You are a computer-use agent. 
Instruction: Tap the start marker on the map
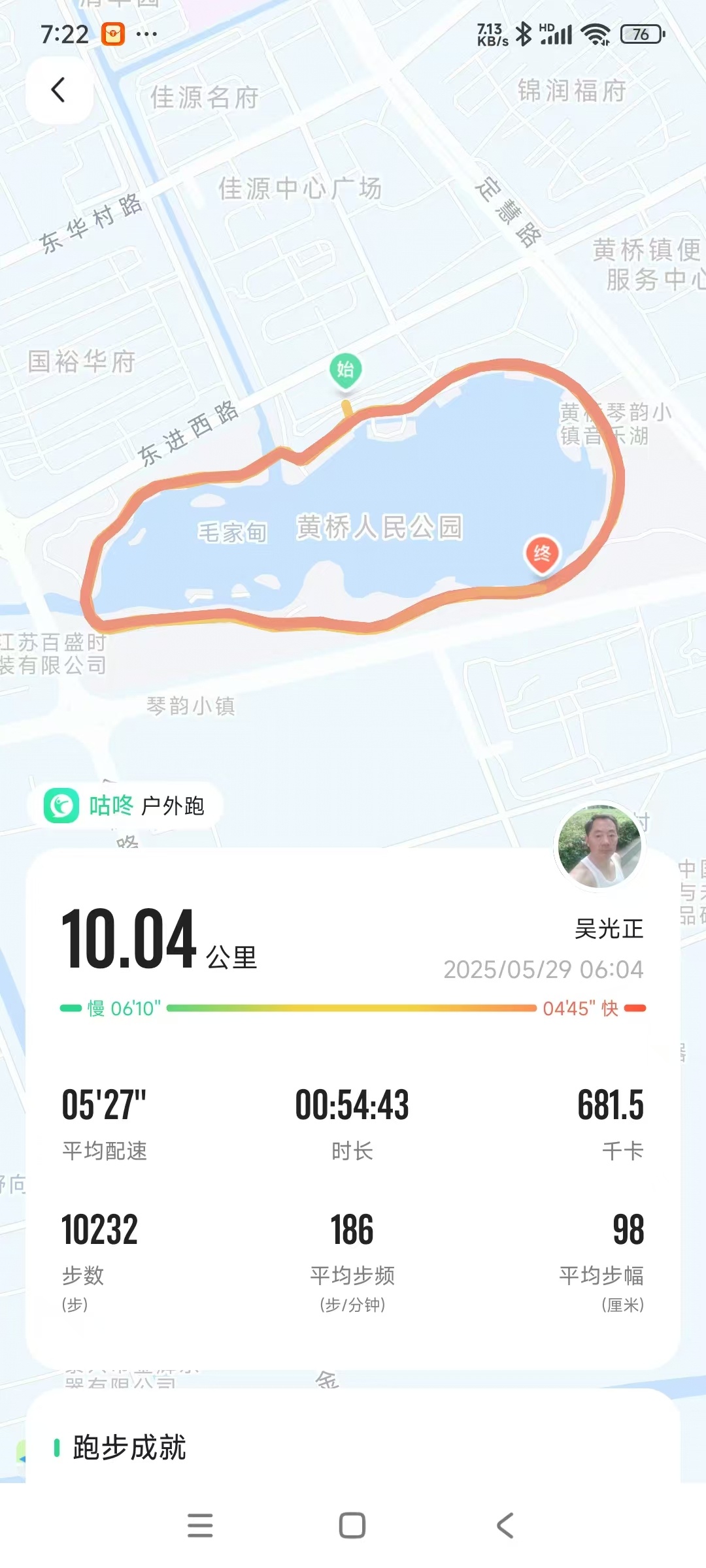(345, 370)
